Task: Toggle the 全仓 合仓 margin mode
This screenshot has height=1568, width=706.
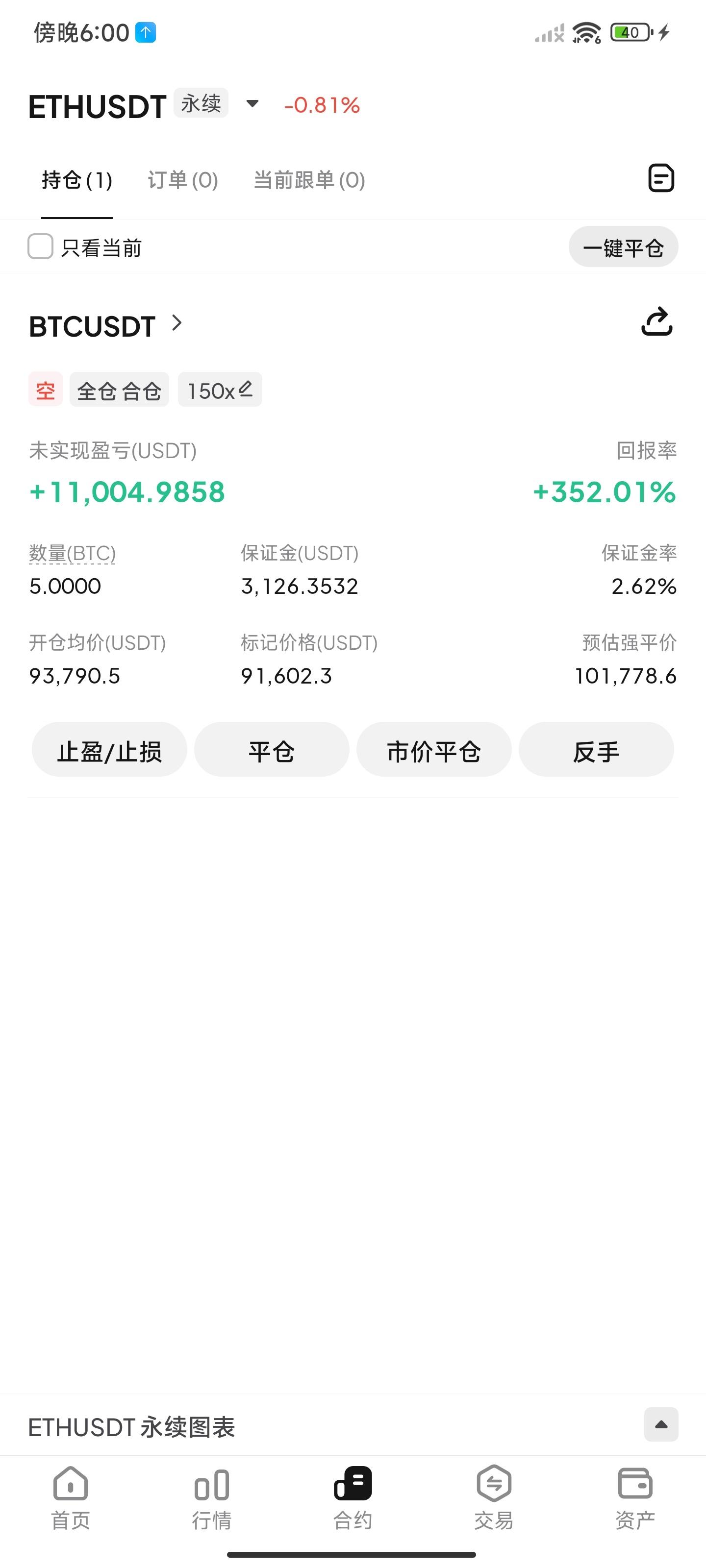Action: click(119, 390)
